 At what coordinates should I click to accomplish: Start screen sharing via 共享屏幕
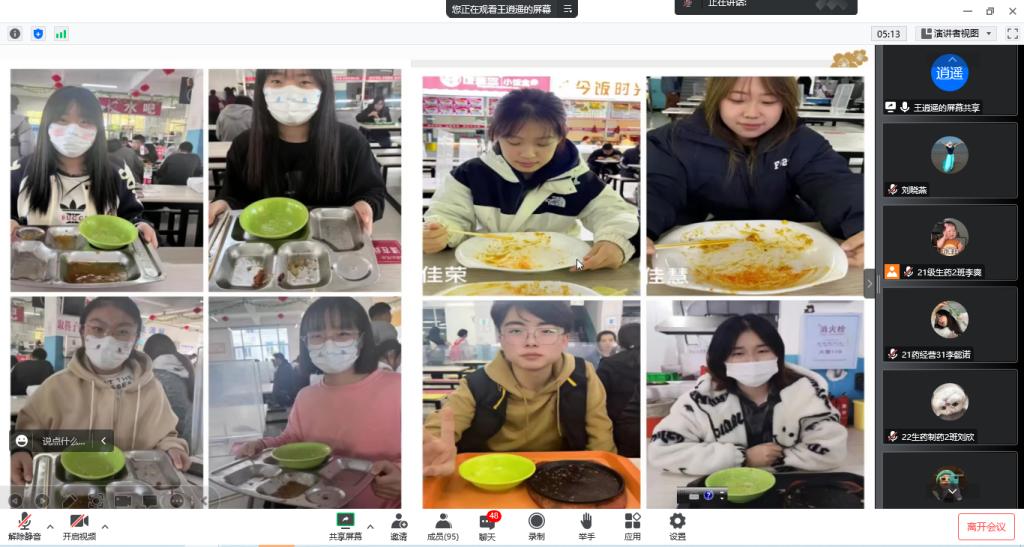pos(345,525)
